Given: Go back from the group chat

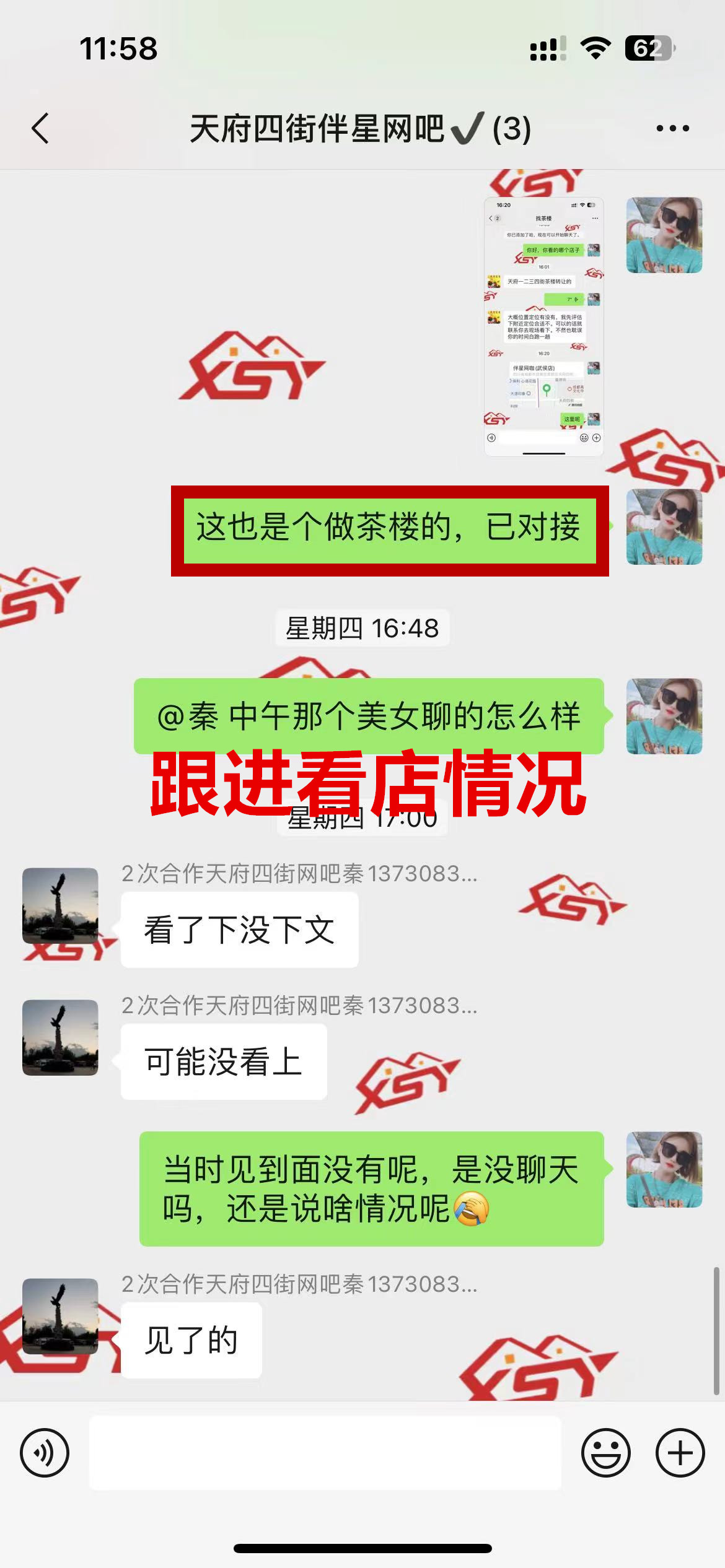Looking at the screenshot, I should 41,129.
